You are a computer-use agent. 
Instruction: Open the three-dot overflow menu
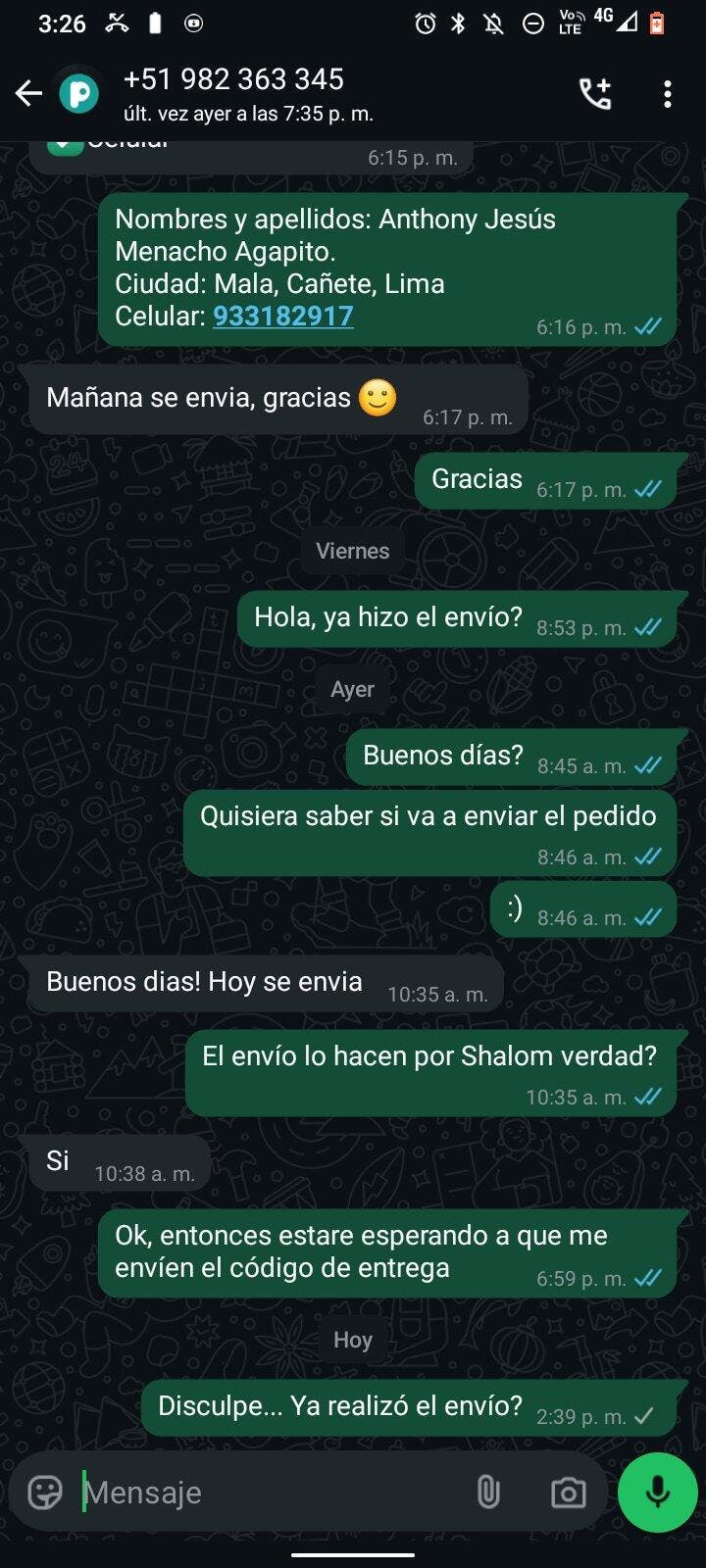(668, 94)
